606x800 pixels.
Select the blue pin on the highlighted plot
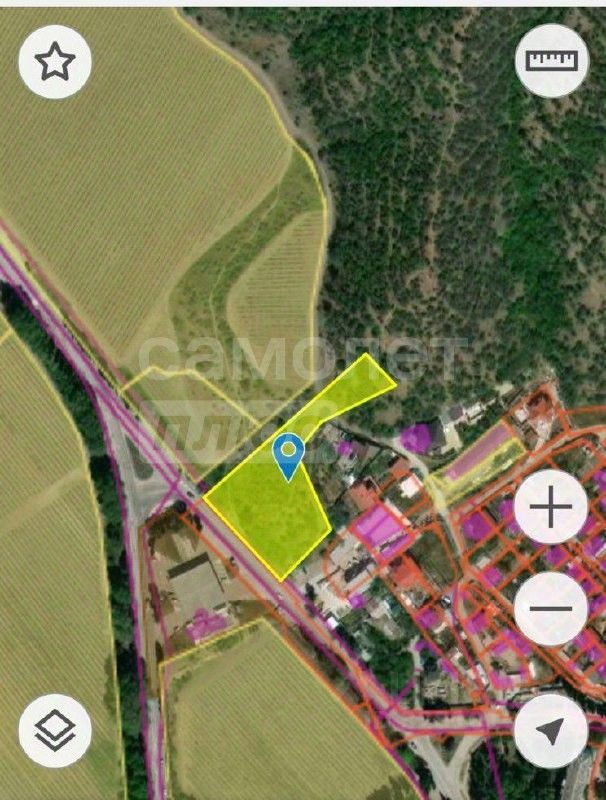(289, 455)
